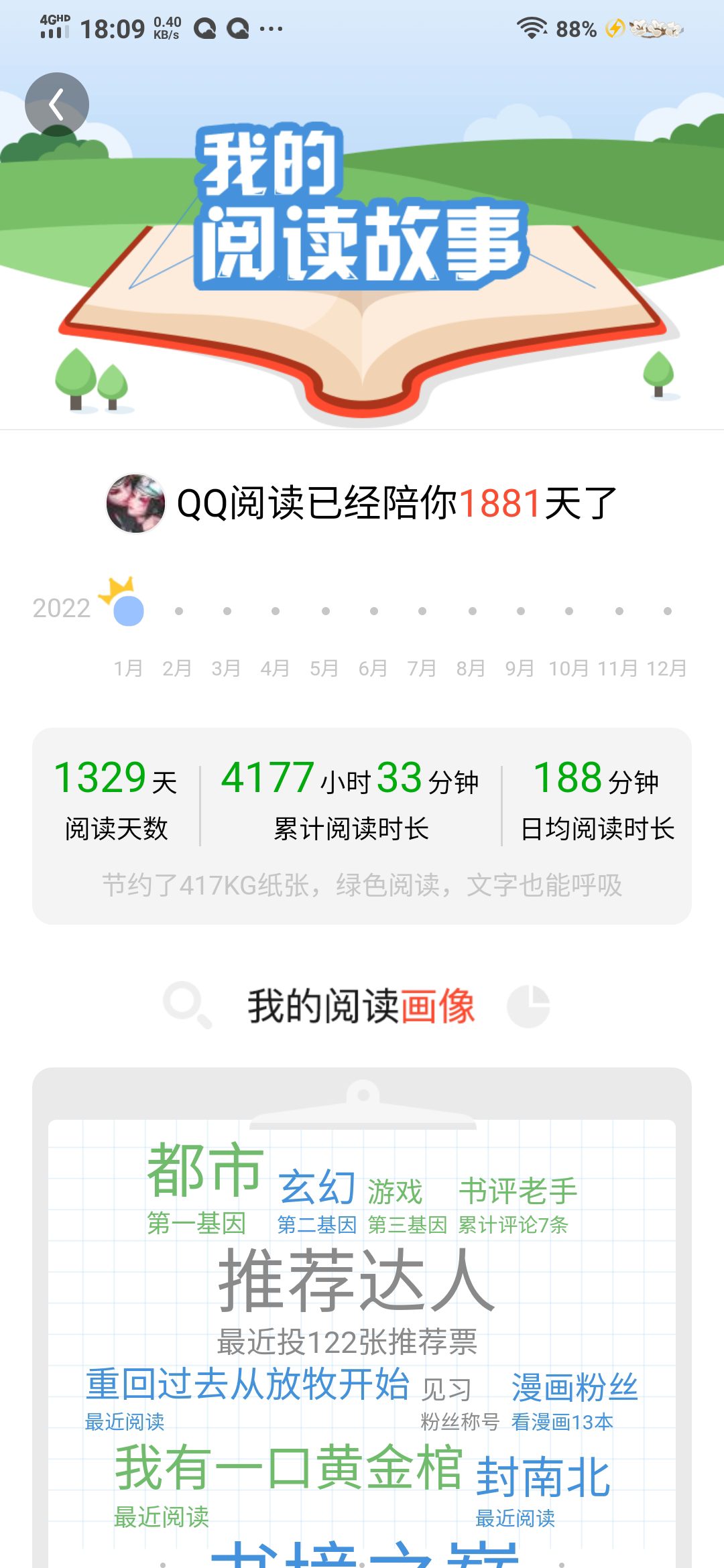Jump to the 12月 timeline dot
The image size is (724, 1568).
click(668, 611)
